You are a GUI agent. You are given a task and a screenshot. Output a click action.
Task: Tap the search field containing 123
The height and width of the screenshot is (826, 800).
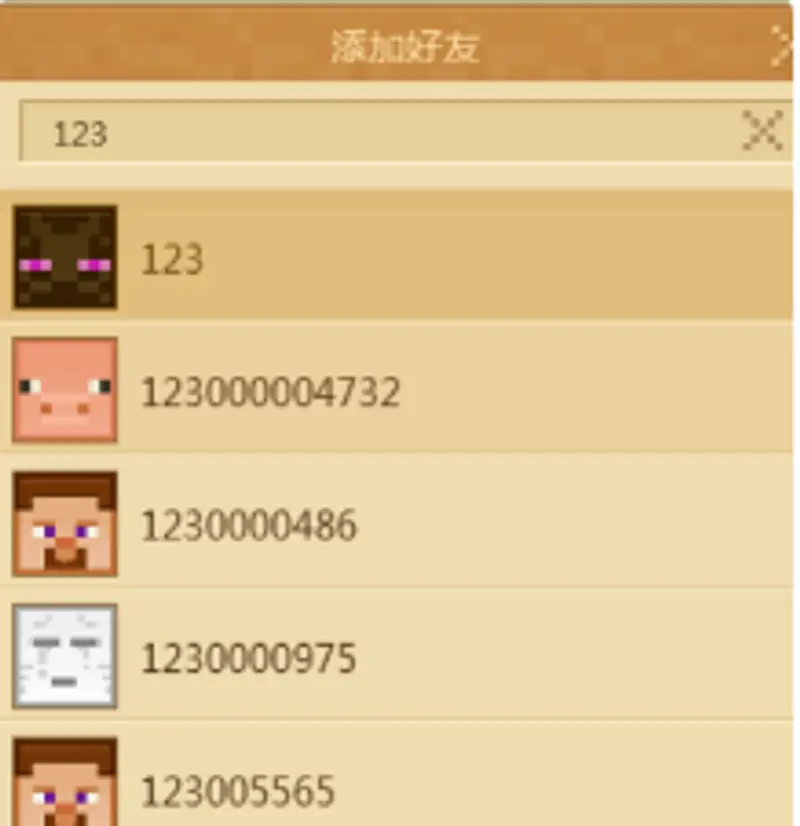pos(380,132)
